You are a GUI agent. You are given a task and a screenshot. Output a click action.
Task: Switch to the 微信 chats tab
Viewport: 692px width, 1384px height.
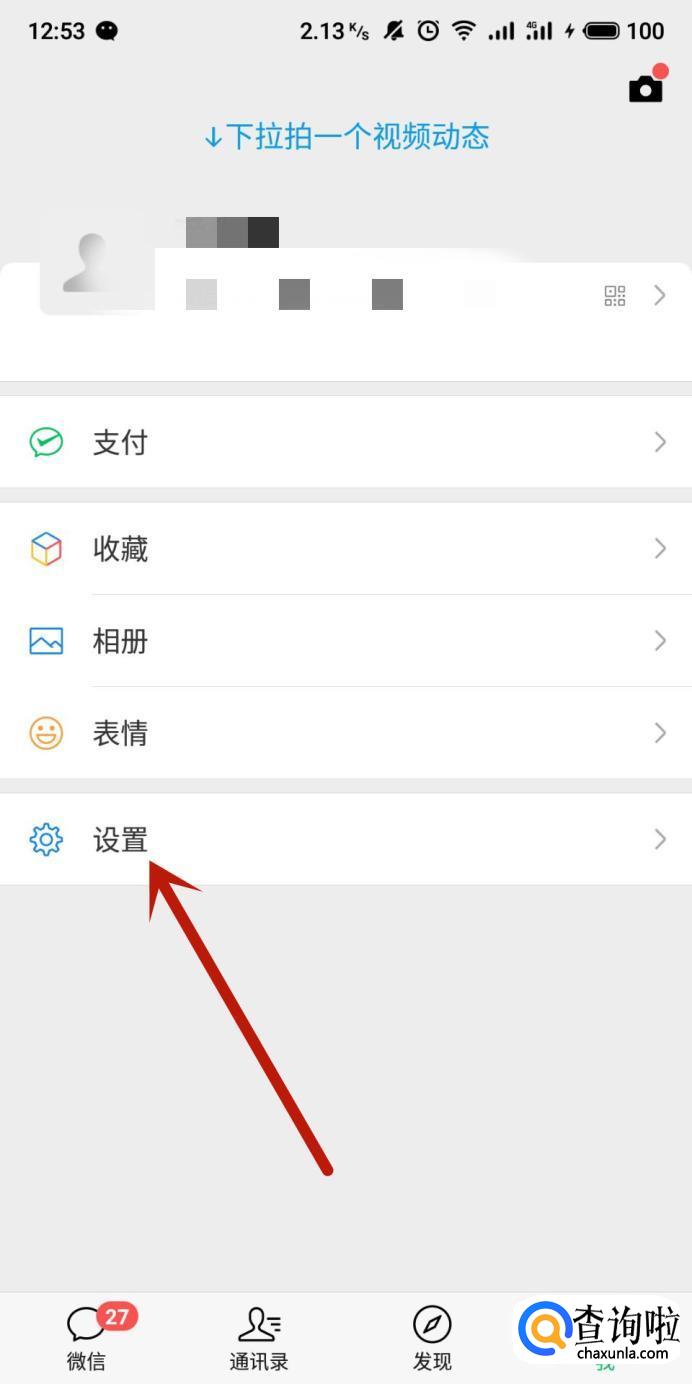coord(87,1338)
